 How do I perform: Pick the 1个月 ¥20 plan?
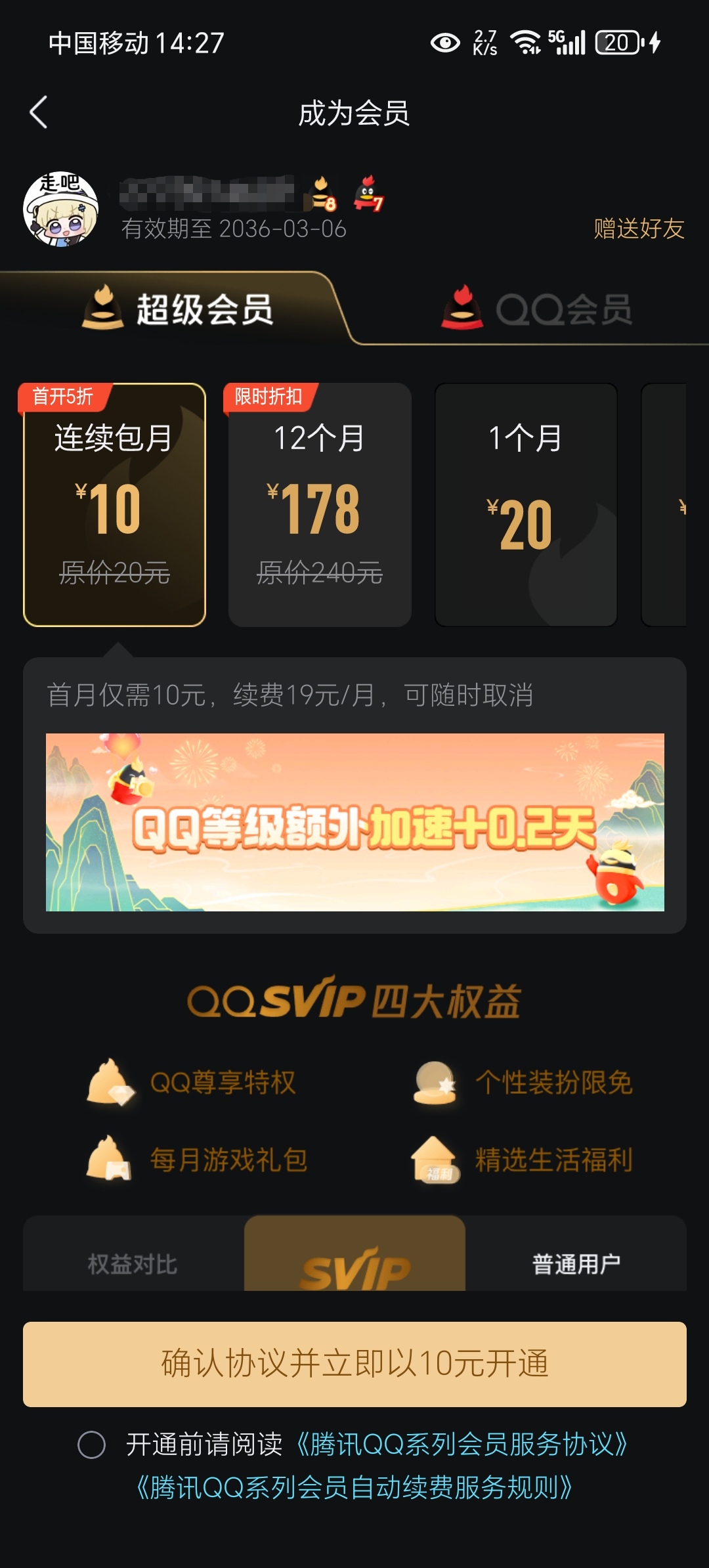pyautogui.click(x=525, y=504)
